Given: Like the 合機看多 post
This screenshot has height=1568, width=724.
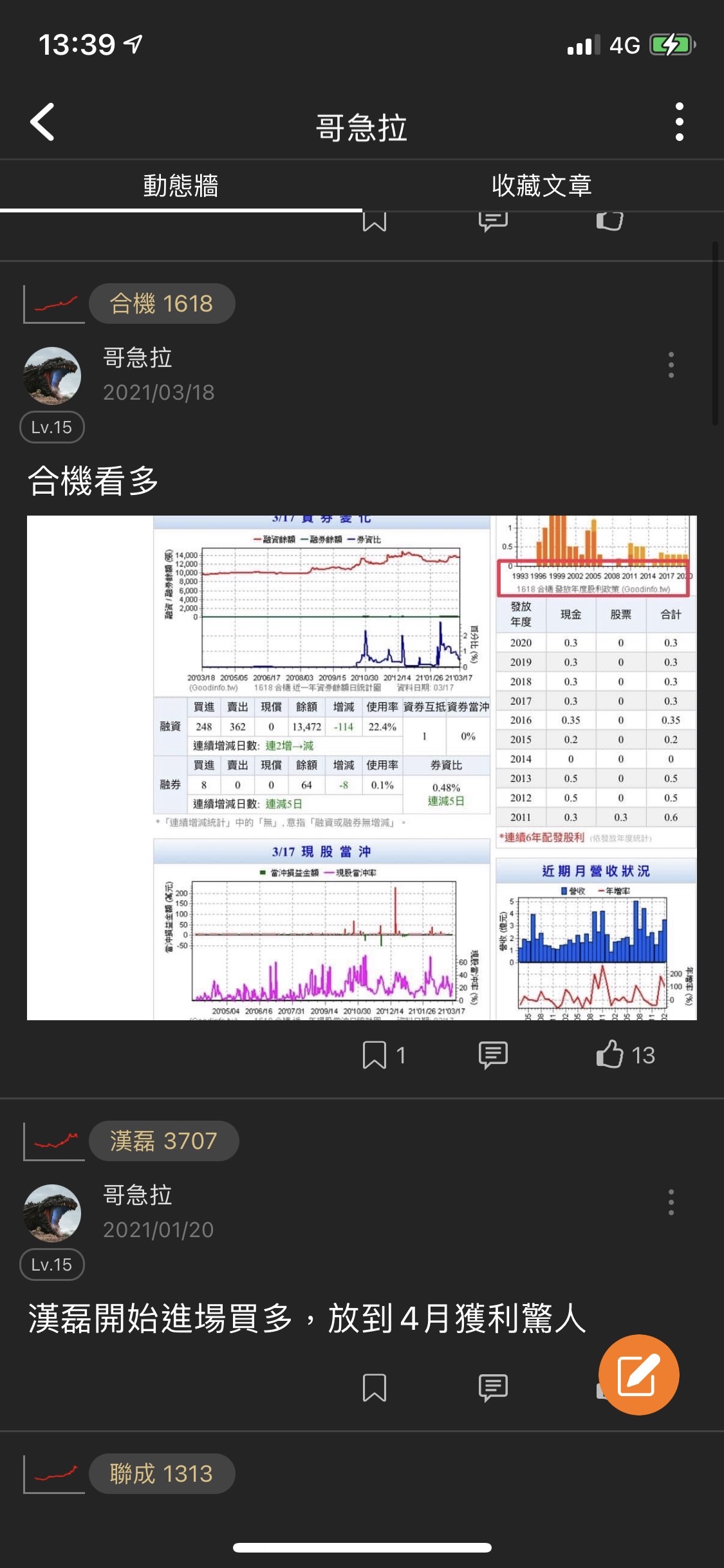Looking at the screenshot, I should click(610, 1055).
